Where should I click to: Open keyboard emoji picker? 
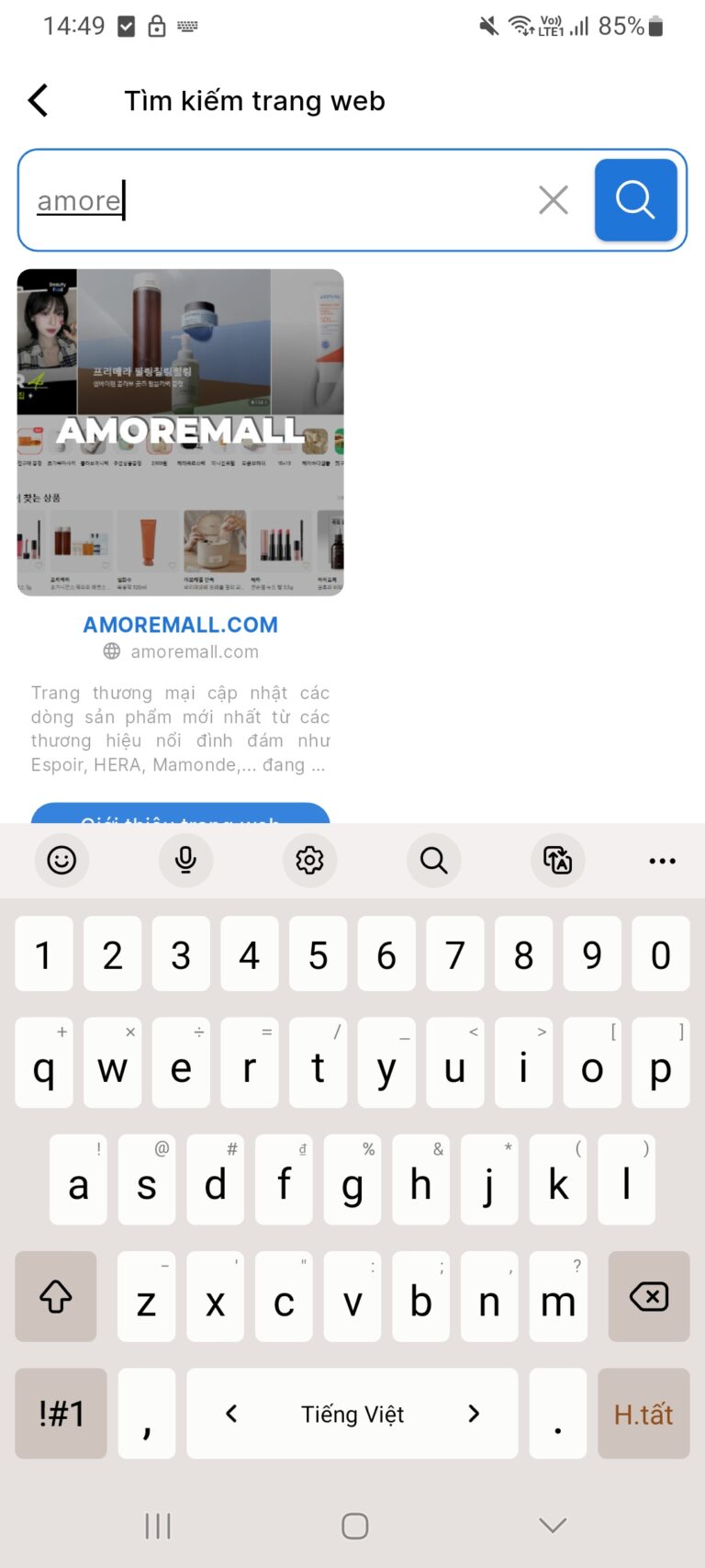click(62, 861)
